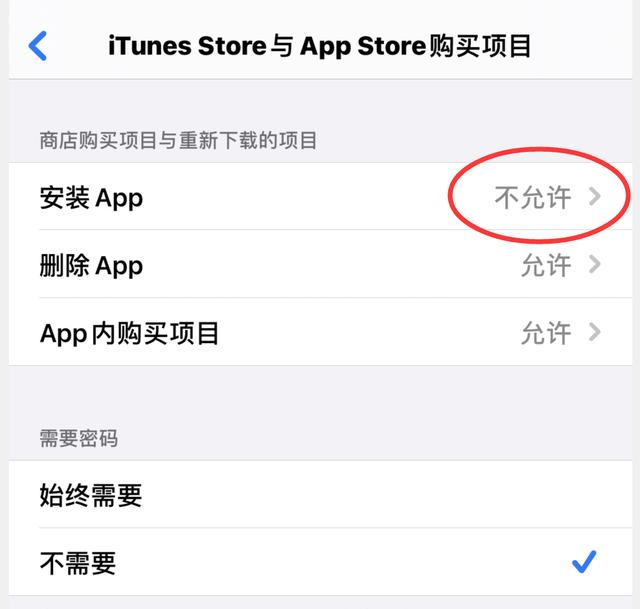Open the 删除 App setting
This screenshot has width=640, height=609.
(320, 265)
